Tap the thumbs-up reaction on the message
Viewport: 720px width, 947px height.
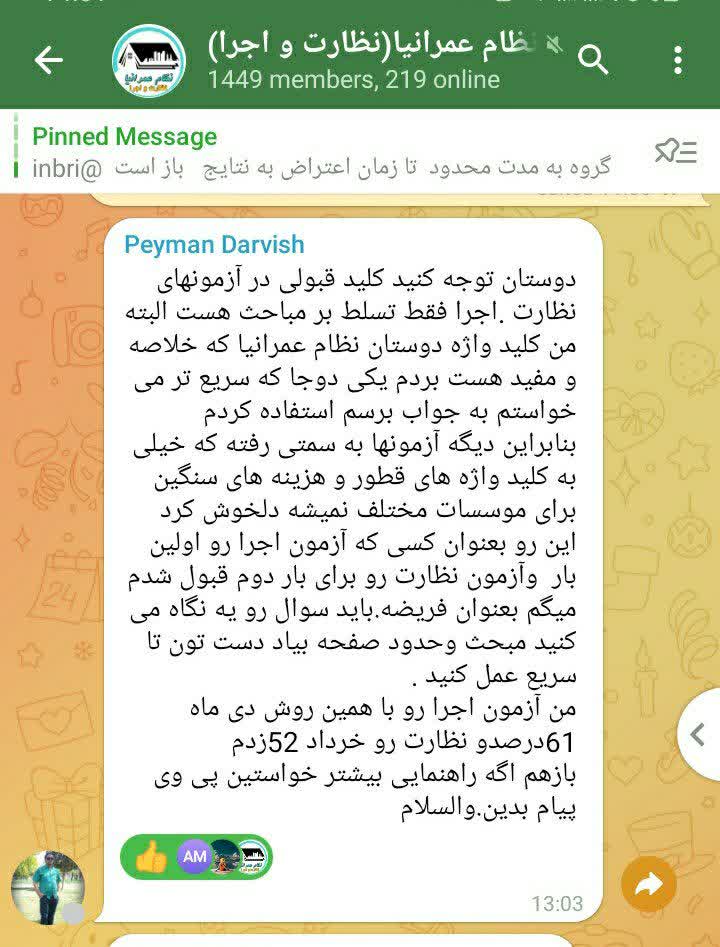[x=151, y=857]
